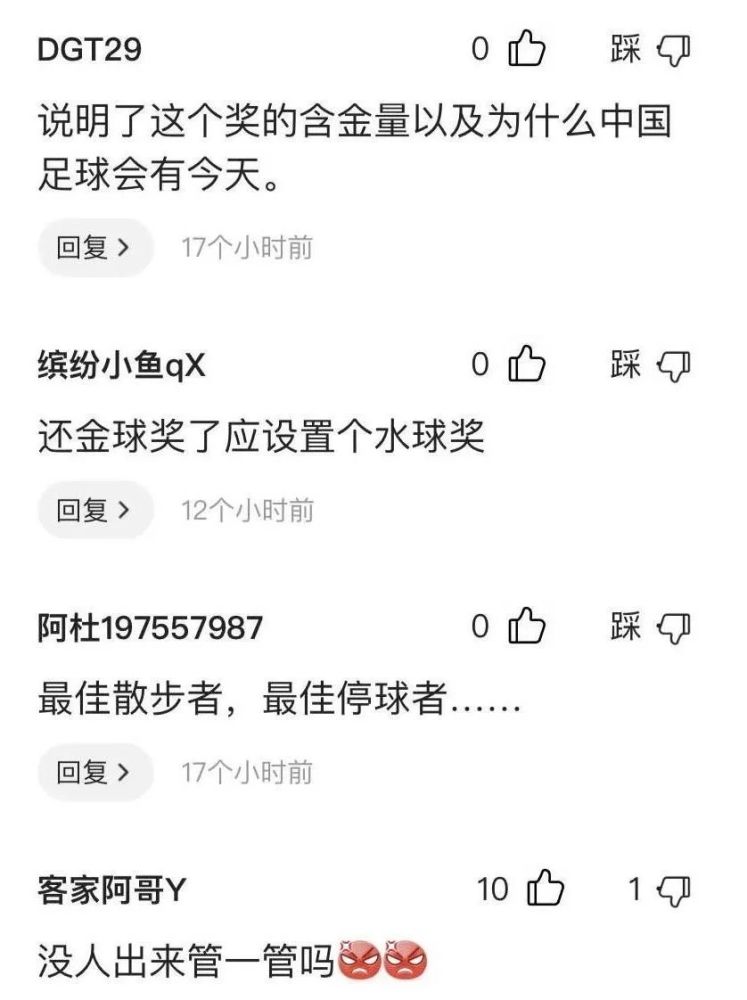
Task: Open DGT29's profile
Action: [89, 50]
